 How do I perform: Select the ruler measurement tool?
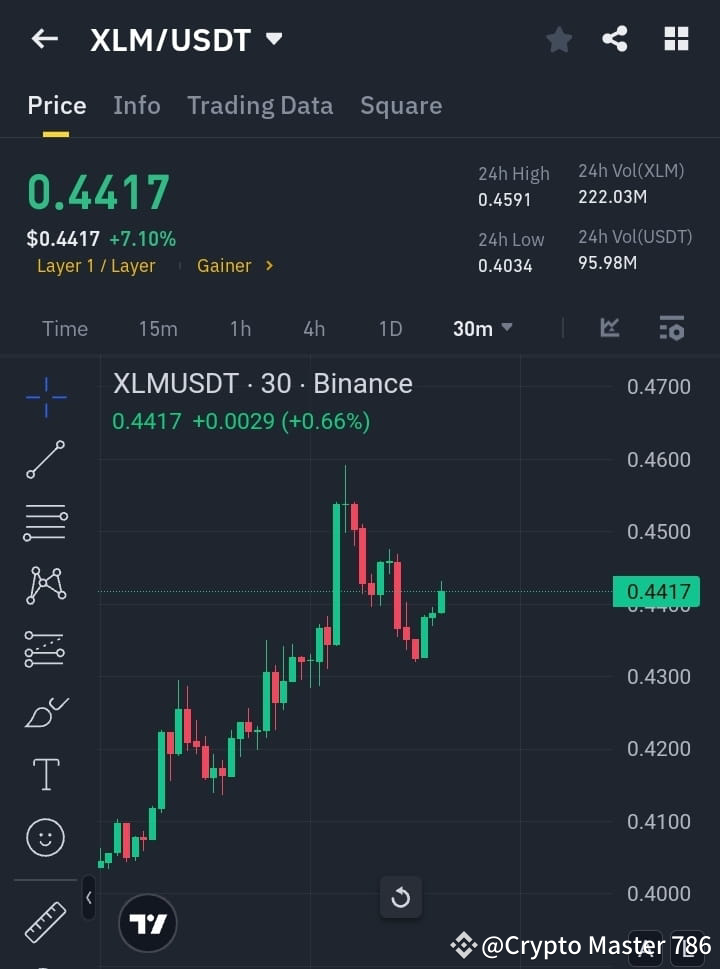[45, 922]
